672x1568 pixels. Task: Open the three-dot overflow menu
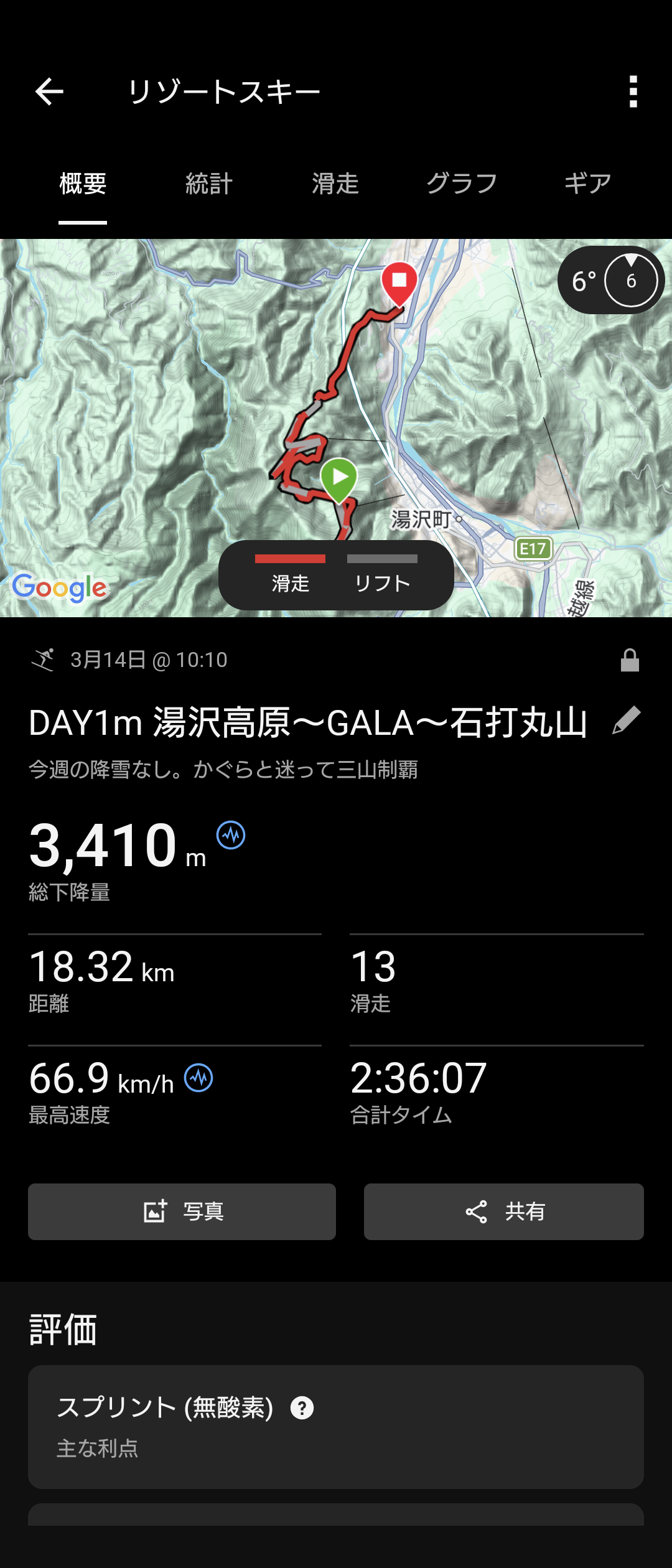click(633, 92)
